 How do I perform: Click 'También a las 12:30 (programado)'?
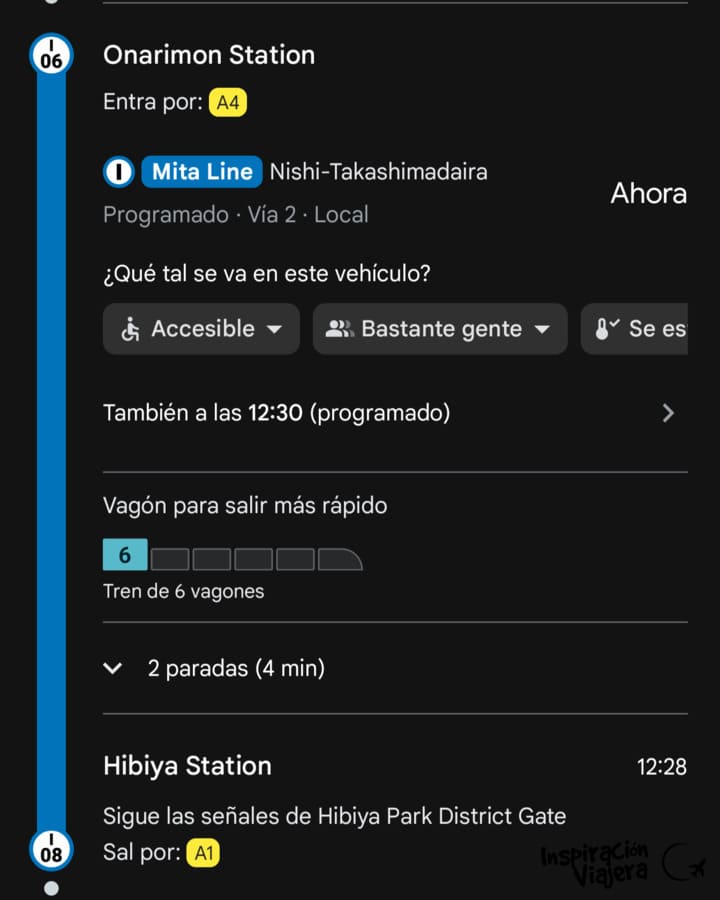point(276,412)
